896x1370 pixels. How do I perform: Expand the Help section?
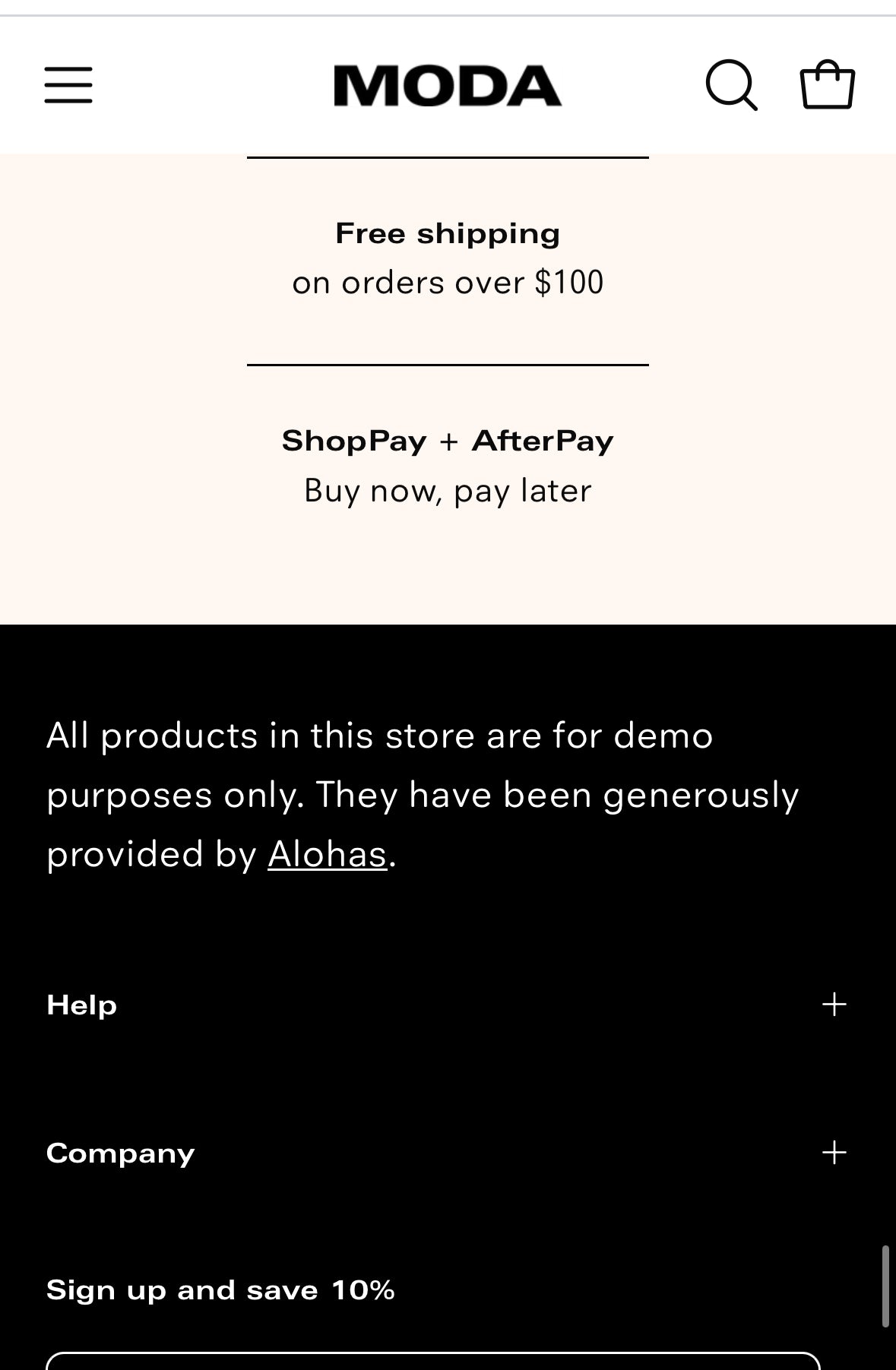[834, 1005]
